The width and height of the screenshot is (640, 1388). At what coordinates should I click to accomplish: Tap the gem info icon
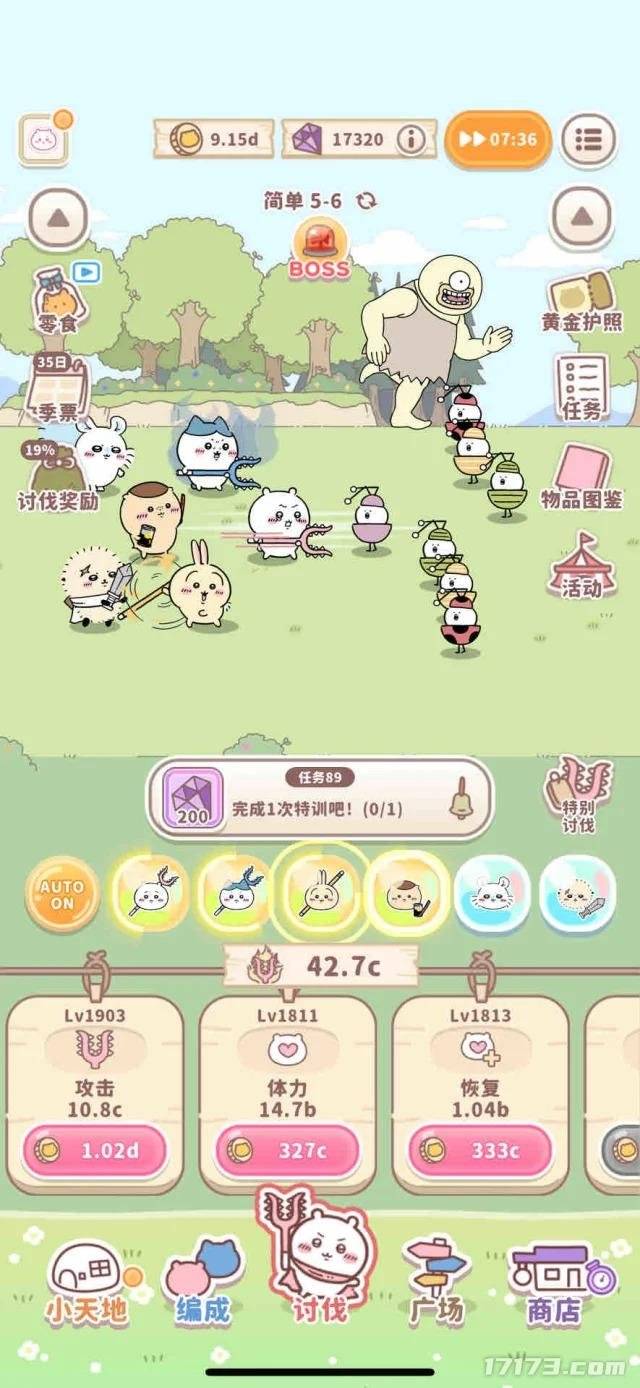[410, 140]
